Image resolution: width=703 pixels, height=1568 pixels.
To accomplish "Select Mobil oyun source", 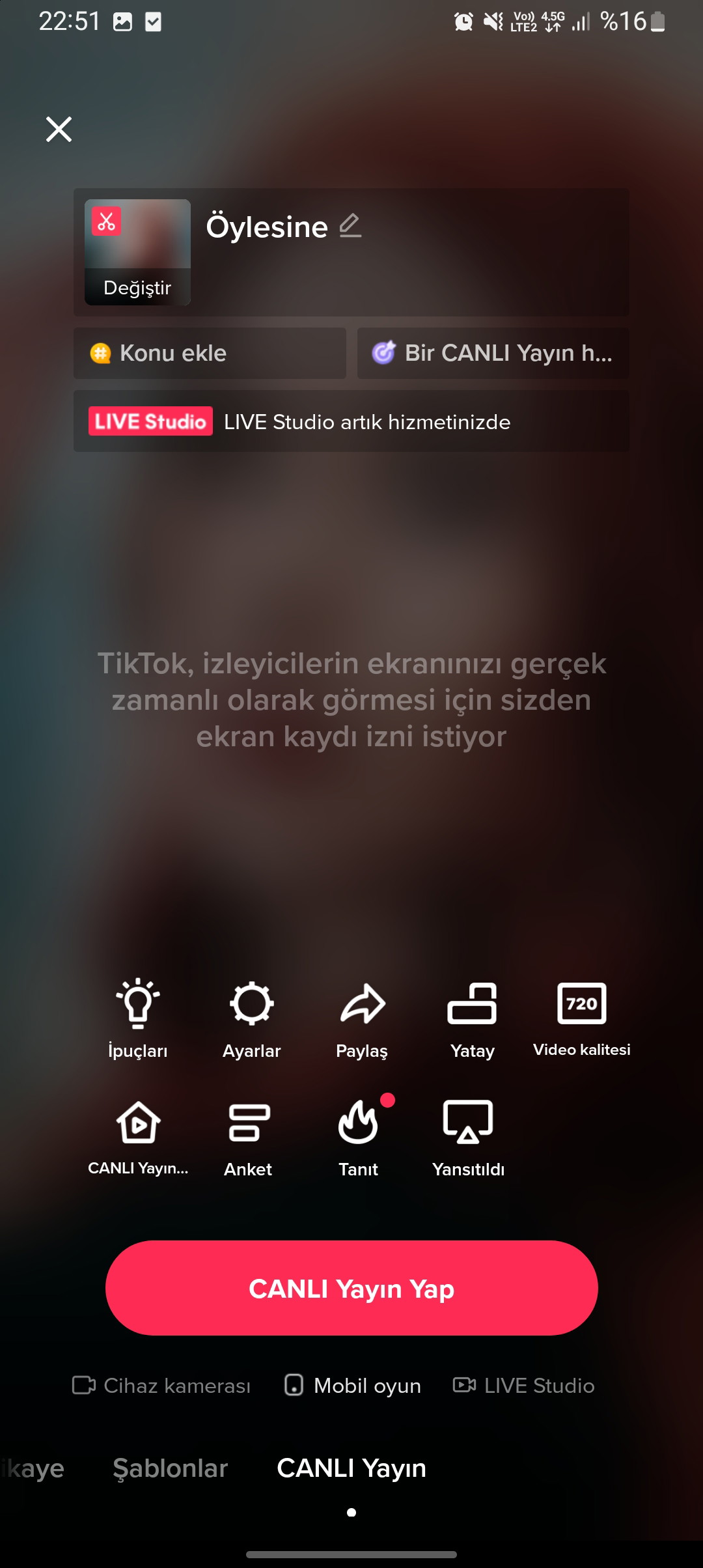I will click(352, 1386).
